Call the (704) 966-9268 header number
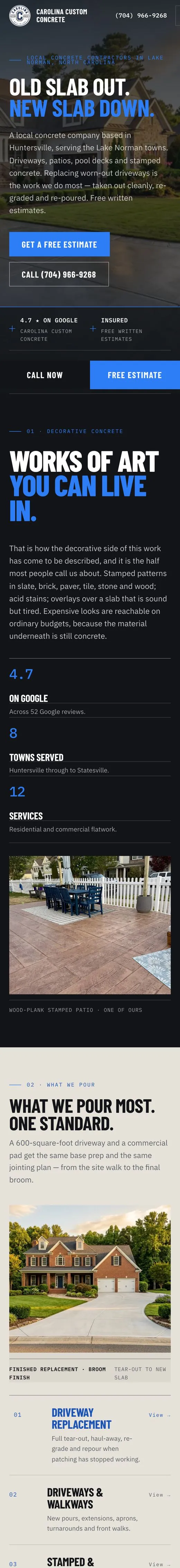The image size is (180, 1568). click(141, 16)
